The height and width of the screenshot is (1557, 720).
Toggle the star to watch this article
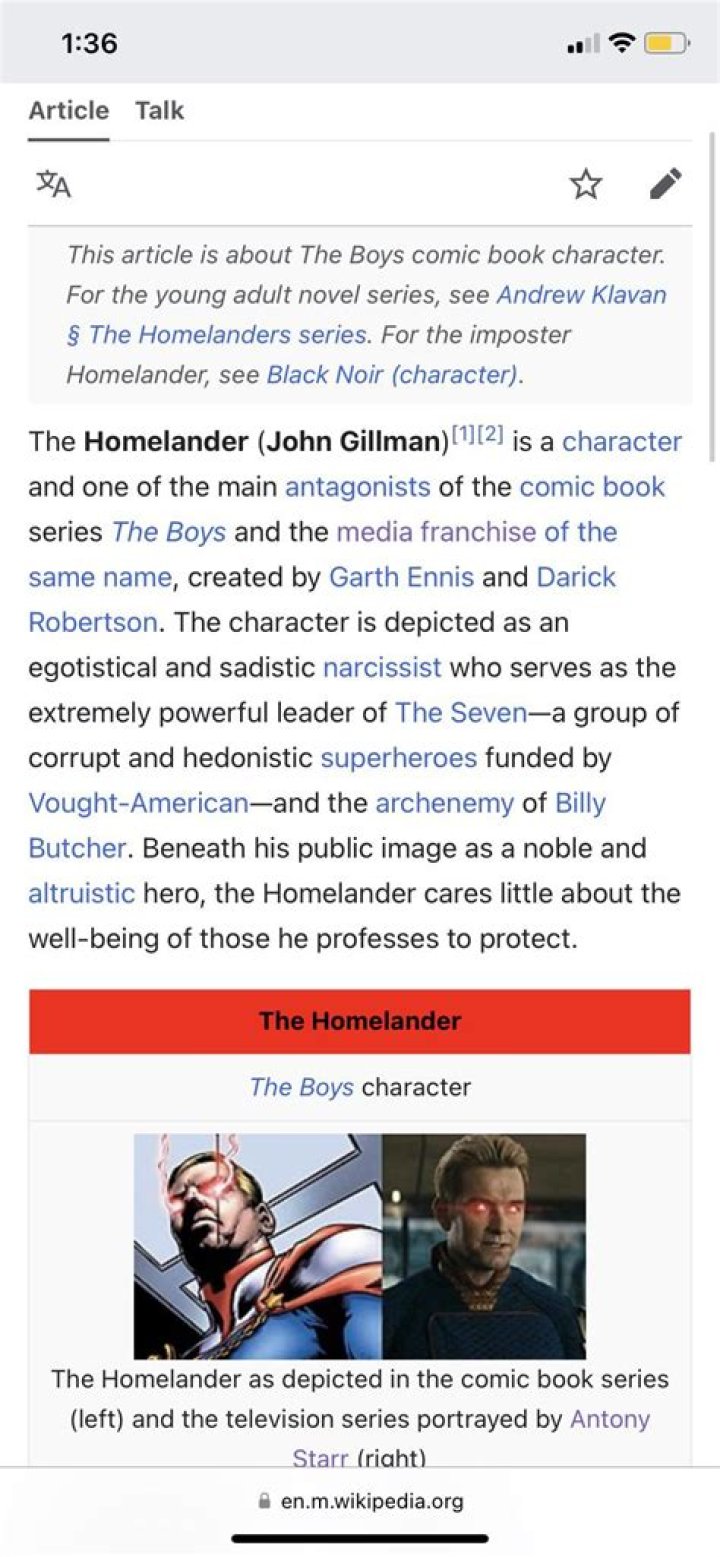pyautogui.click(x=586, y=184)
